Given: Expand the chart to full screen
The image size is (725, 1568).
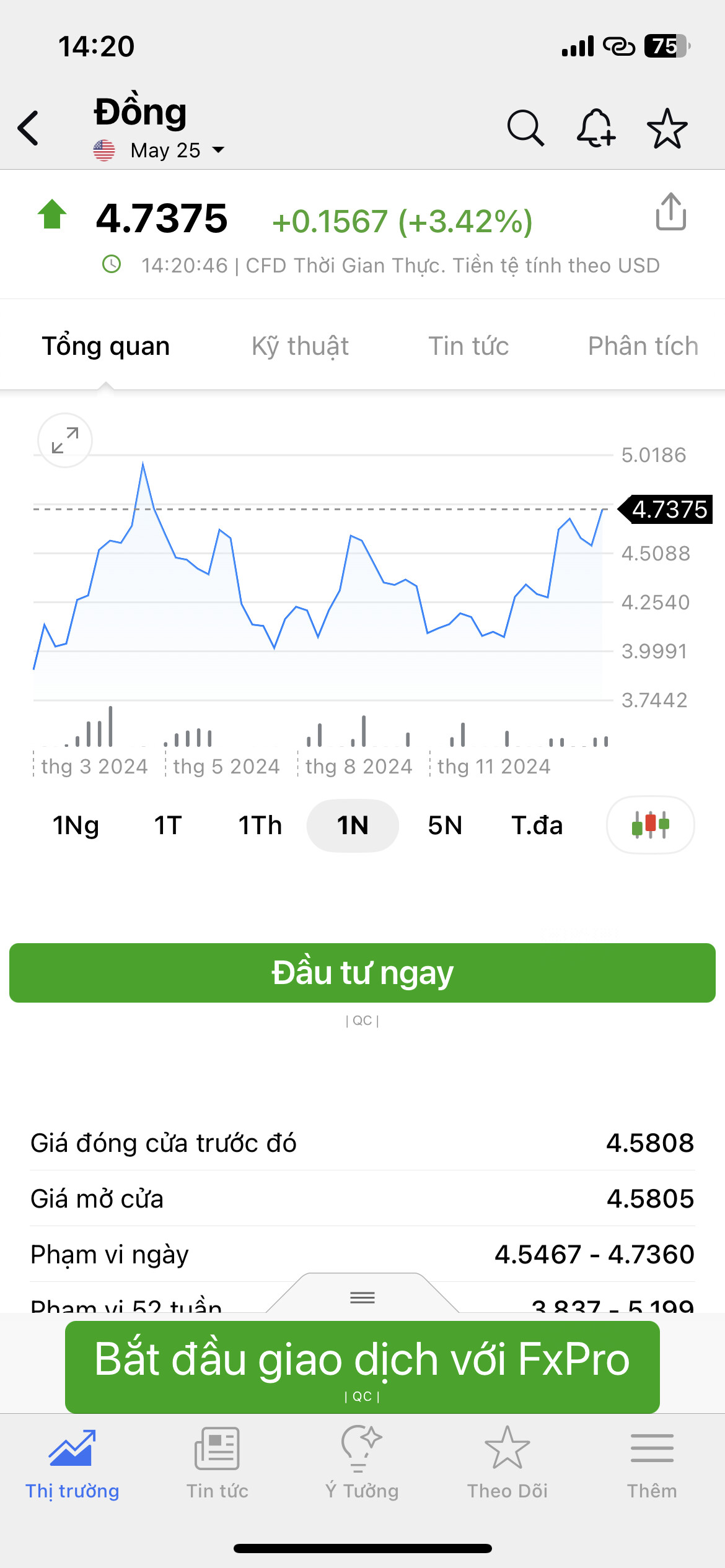Looking at the screenshot, I should click(65, 440).
